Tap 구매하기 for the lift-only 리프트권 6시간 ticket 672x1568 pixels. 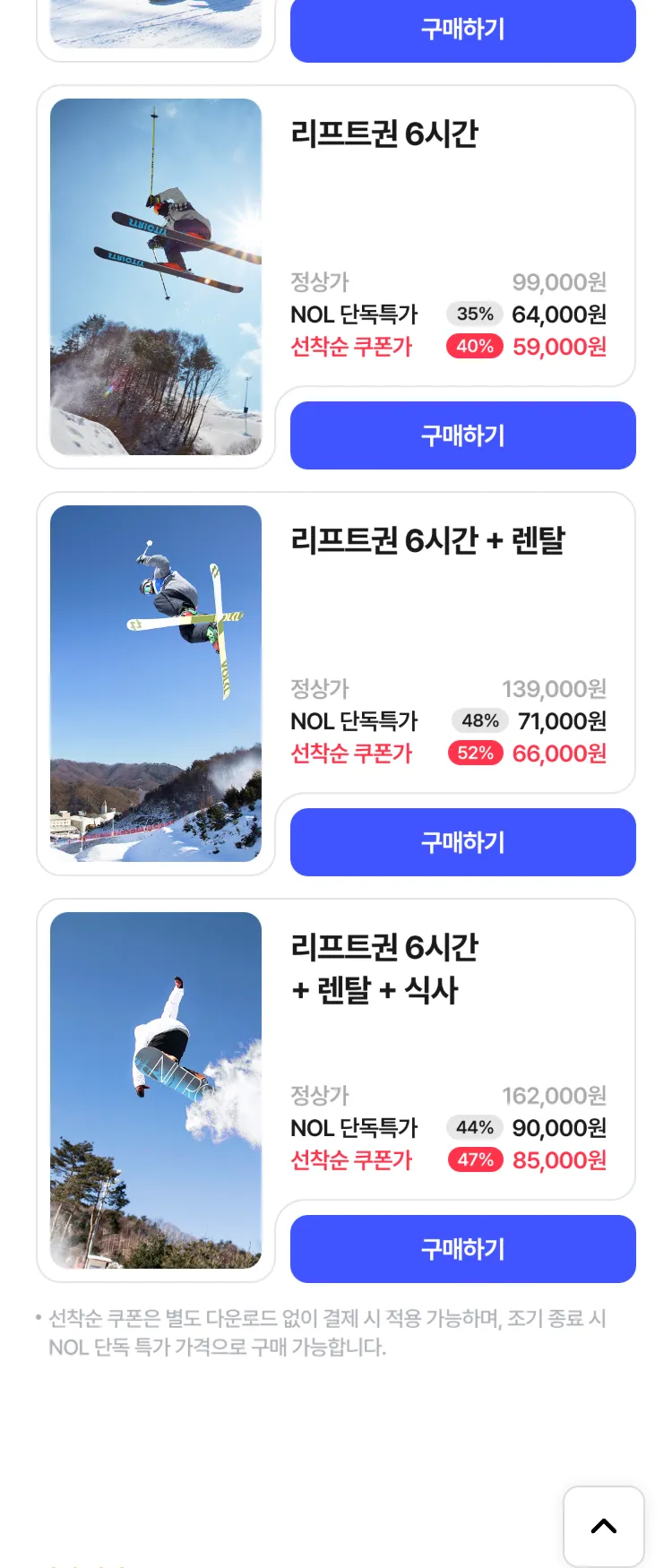click(462, 435)
